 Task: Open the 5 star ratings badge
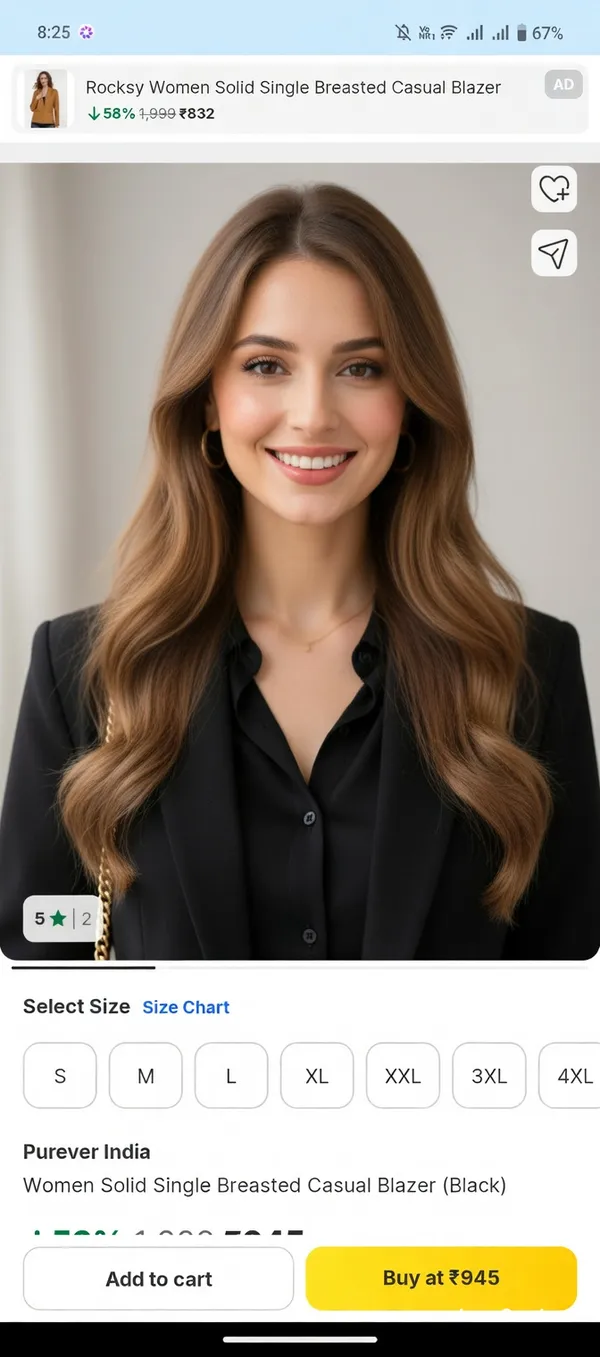(x=62, y=918)
